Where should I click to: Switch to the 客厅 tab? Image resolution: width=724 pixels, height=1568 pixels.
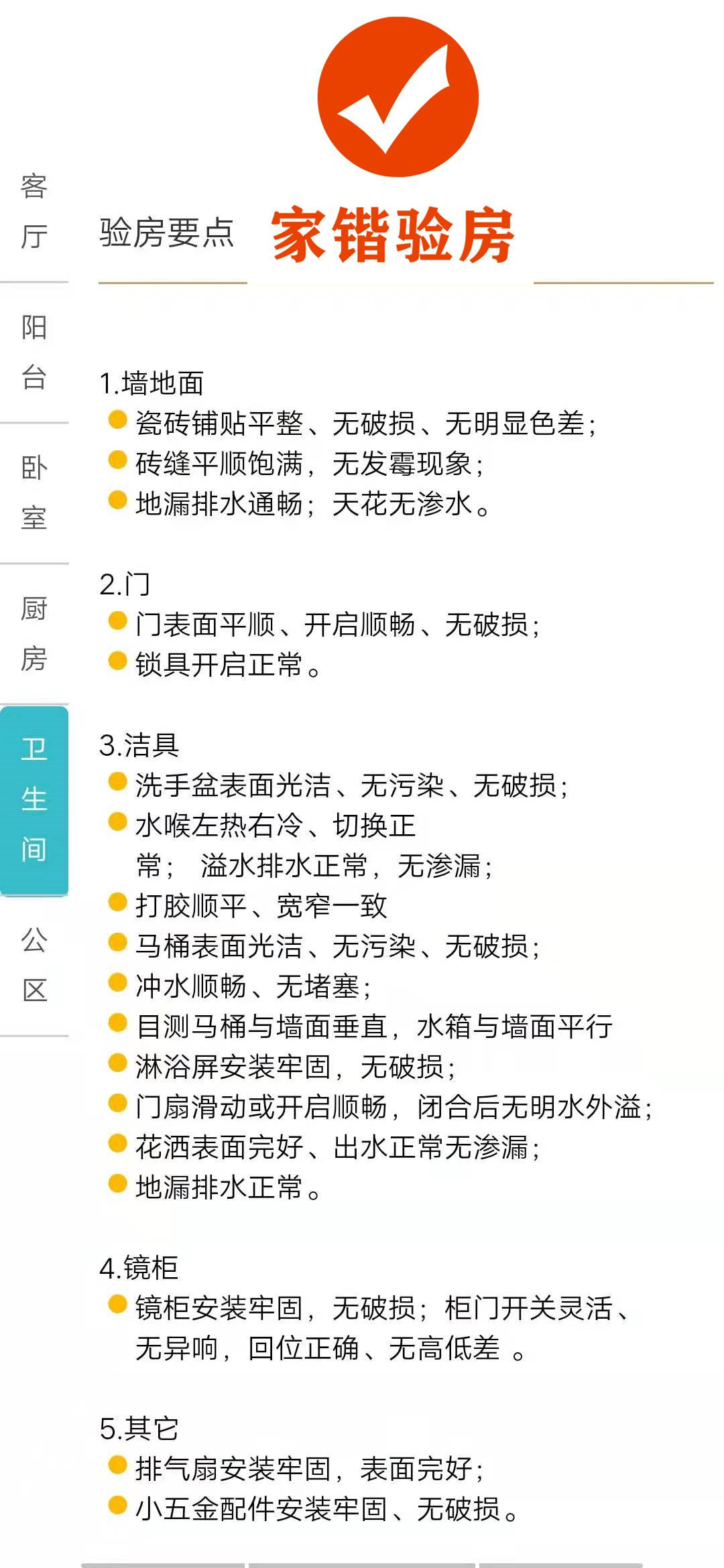pyautogui.click(x=34, y=211)
